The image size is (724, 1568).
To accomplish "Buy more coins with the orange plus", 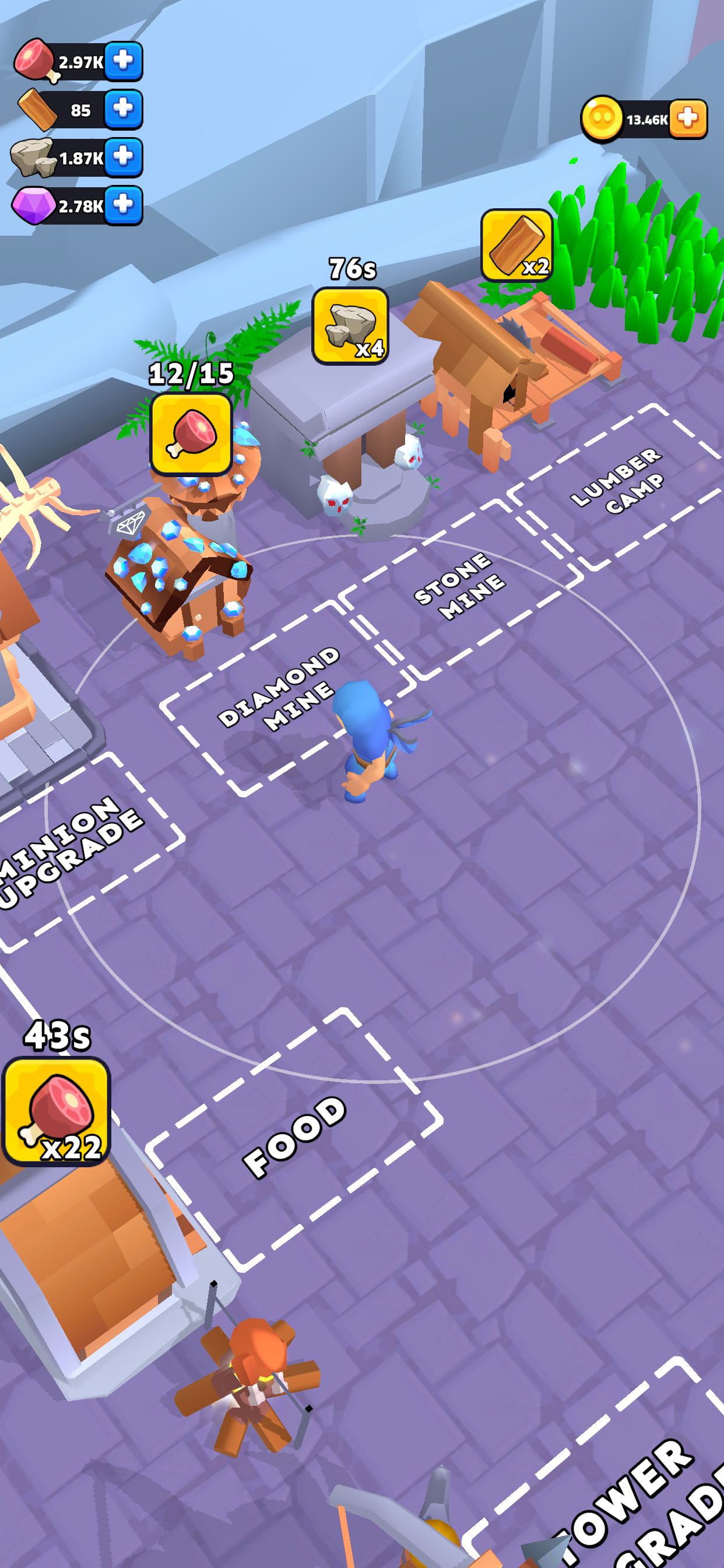I will 688,118.
